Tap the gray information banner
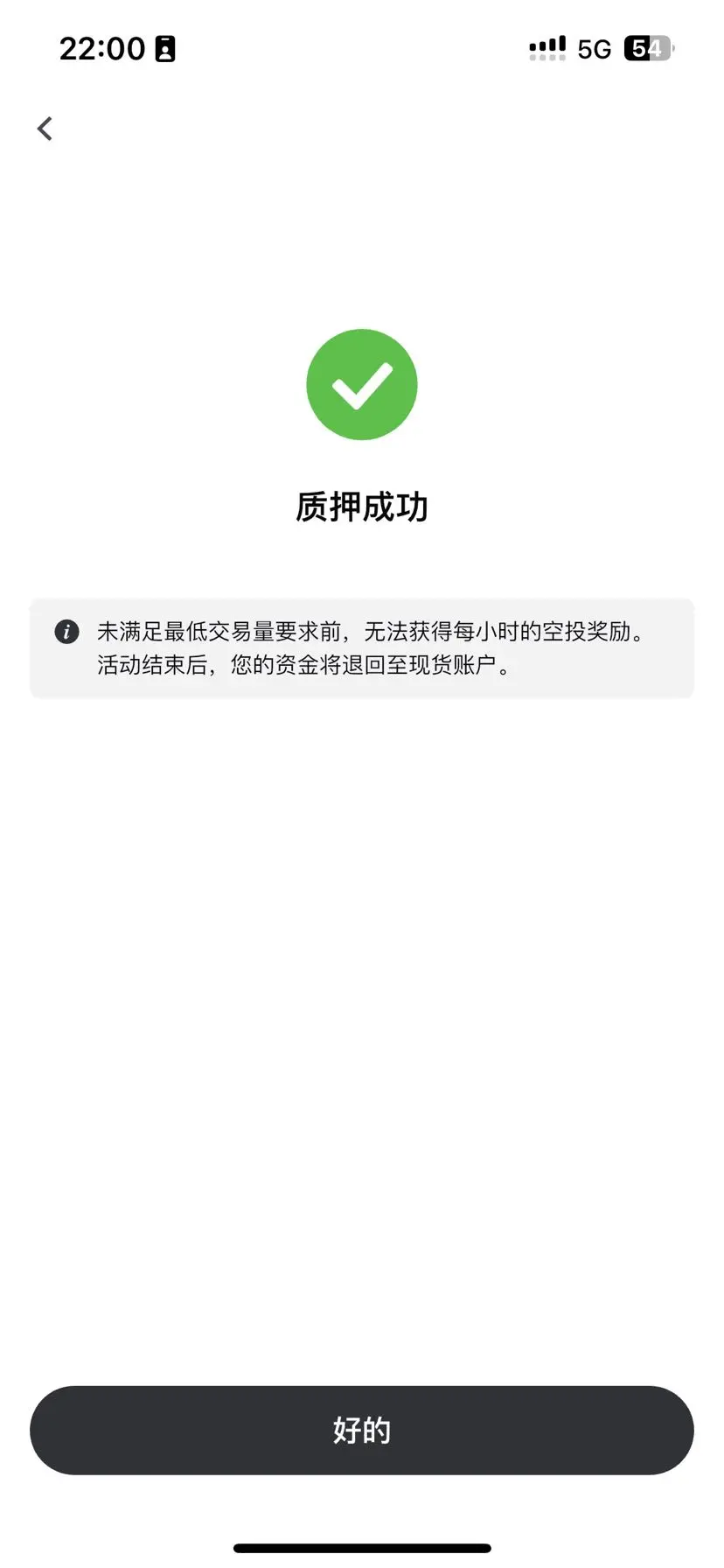The height and width of the screenshot is (1568, 724). [x=362, y=647]
